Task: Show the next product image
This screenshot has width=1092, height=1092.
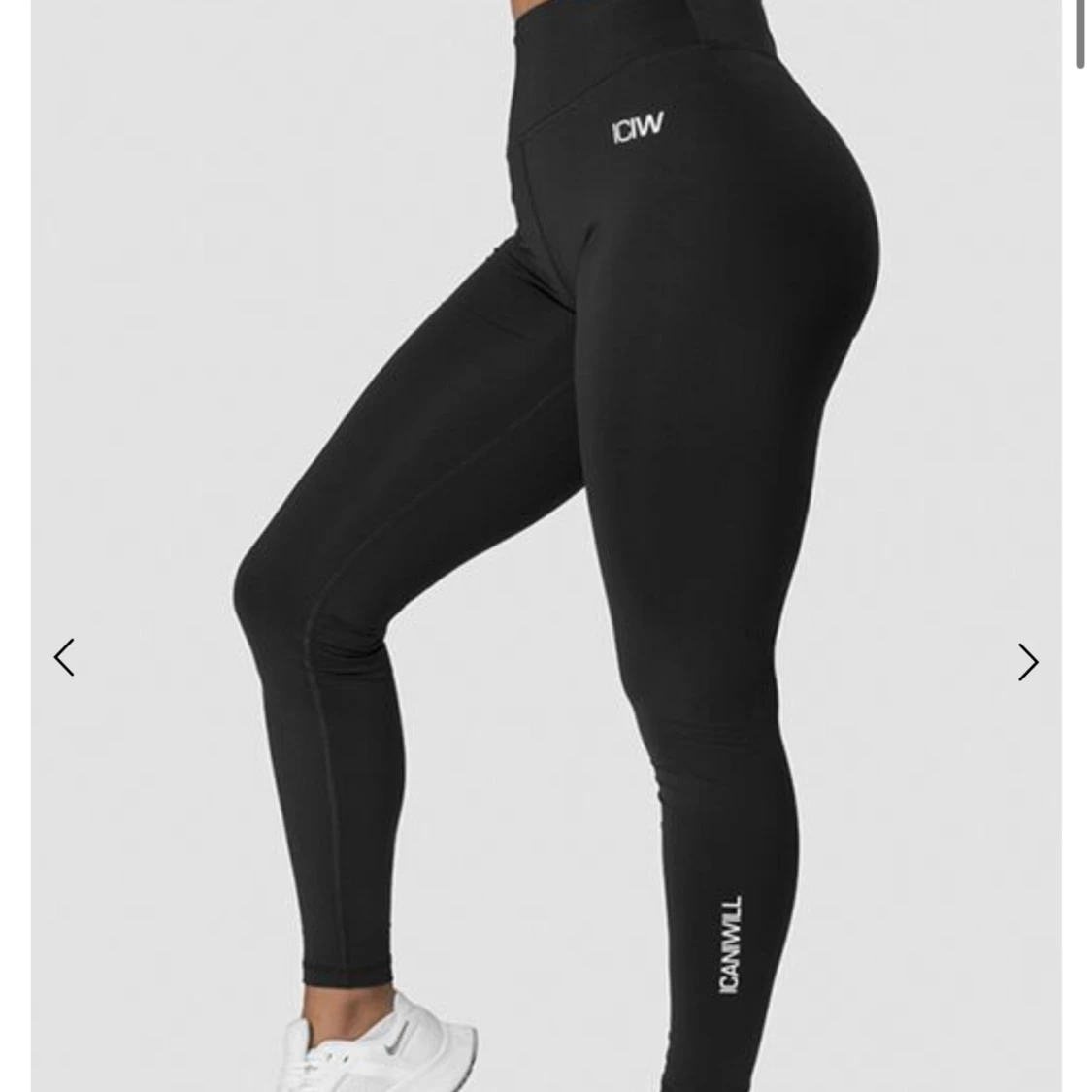Action: coord(1027,662)
